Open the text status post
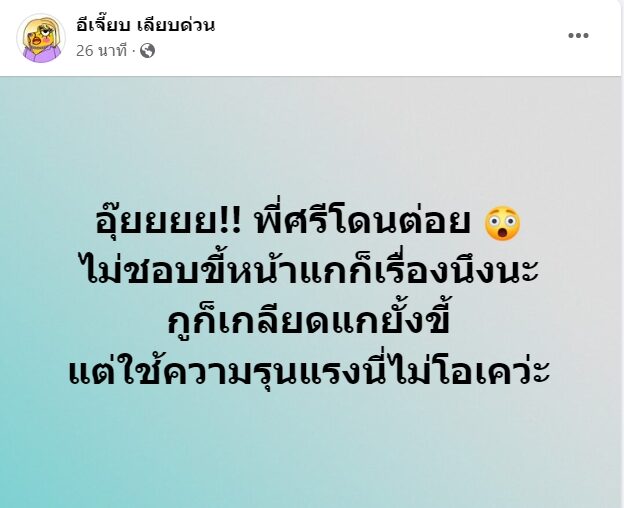The image size is (624, 508). pos(312,290)
